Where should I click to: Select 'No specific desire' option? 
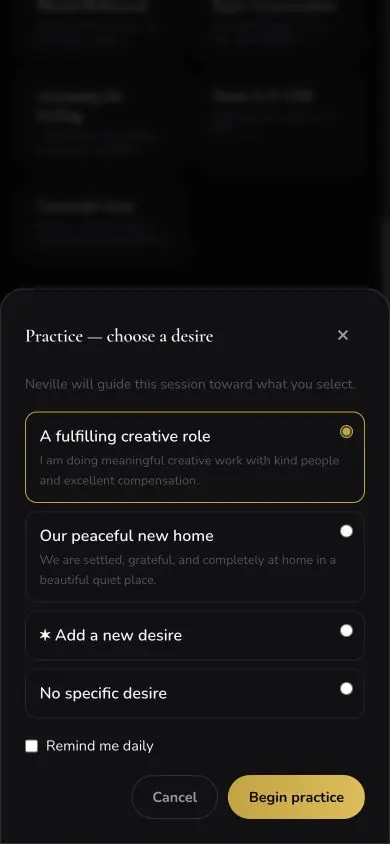pyautogui.click(x=195, y=693)
